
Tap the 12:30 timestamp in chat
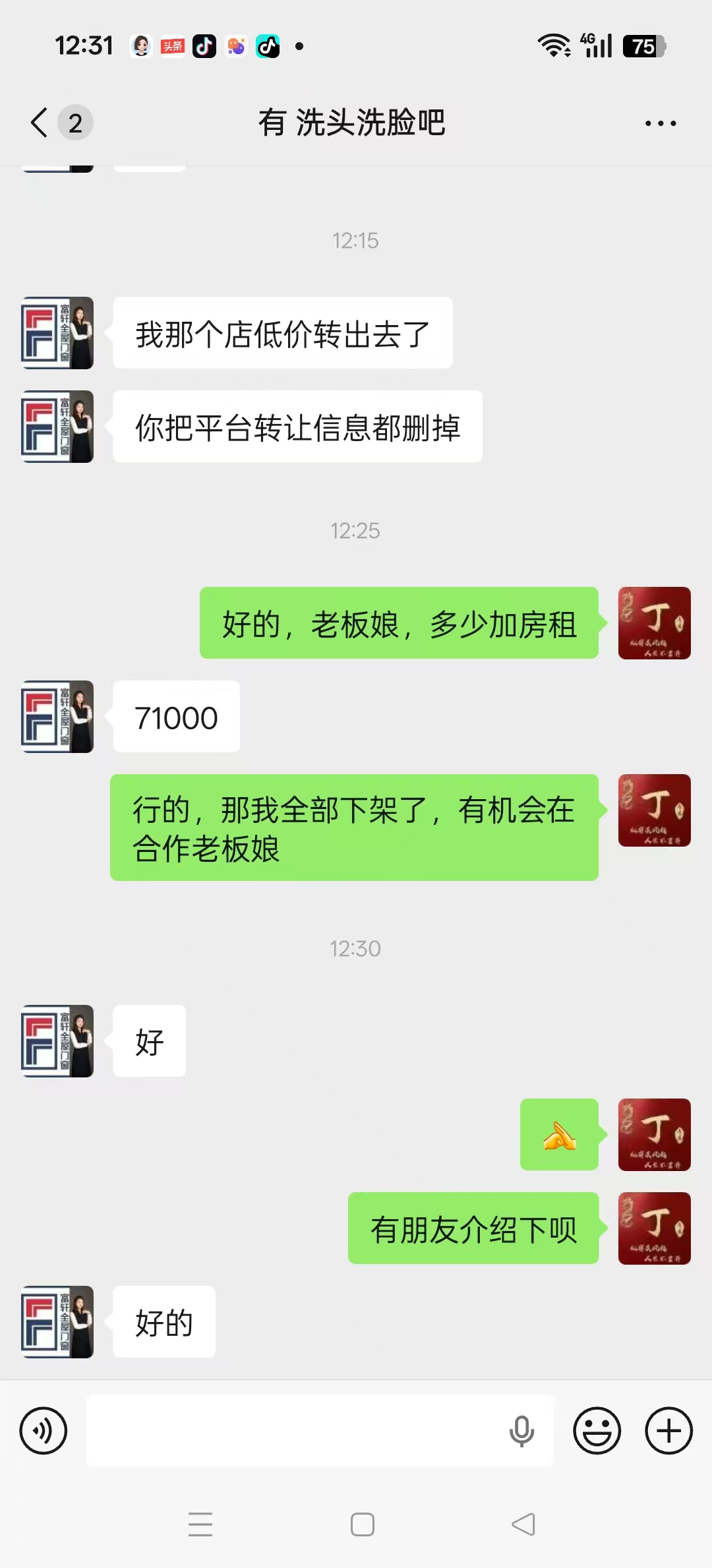click(356, 948)
